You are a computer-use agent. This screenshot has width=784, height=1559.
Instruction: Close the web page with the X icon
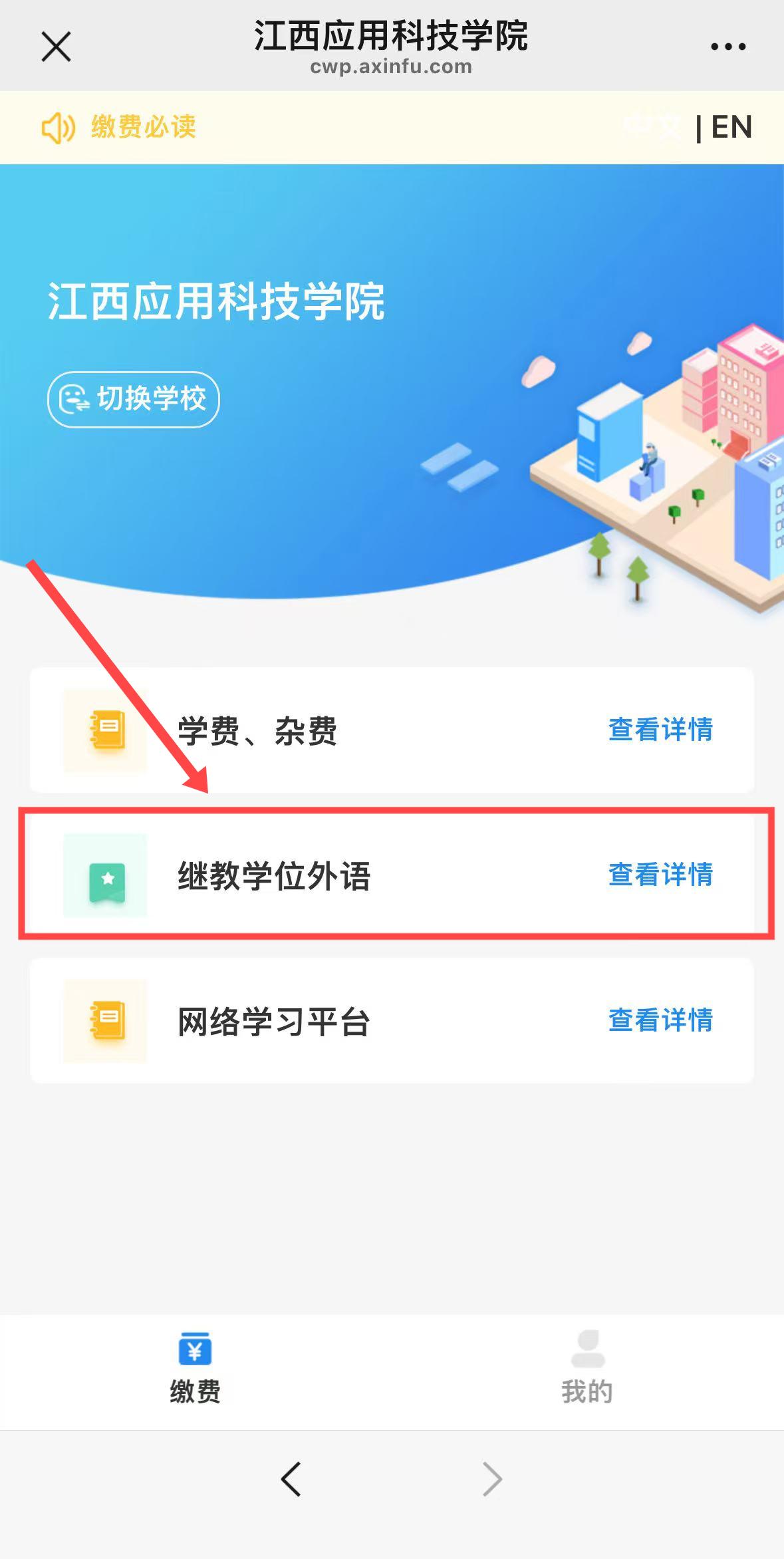coord(56,47)
